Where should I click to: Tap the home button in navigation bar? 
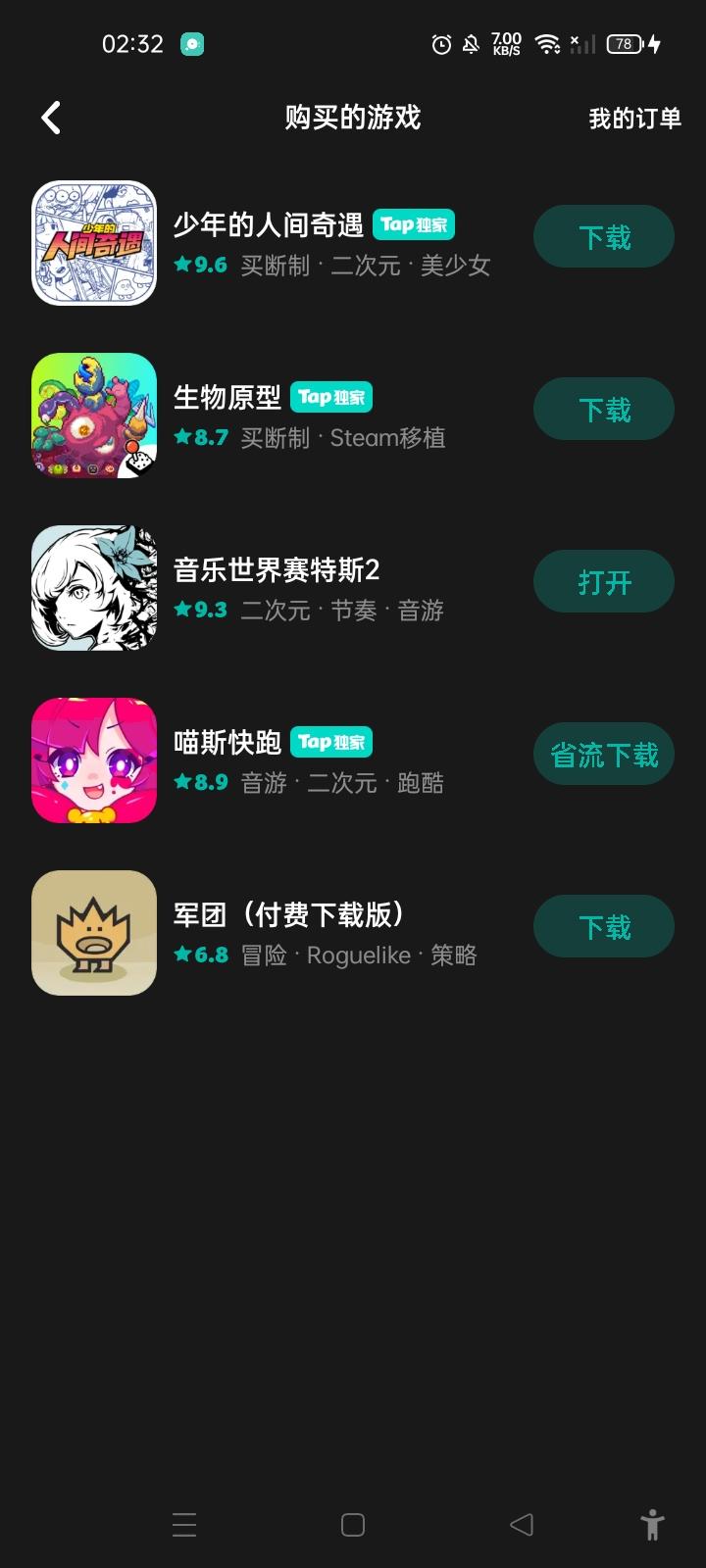(x=351, y=1525)
